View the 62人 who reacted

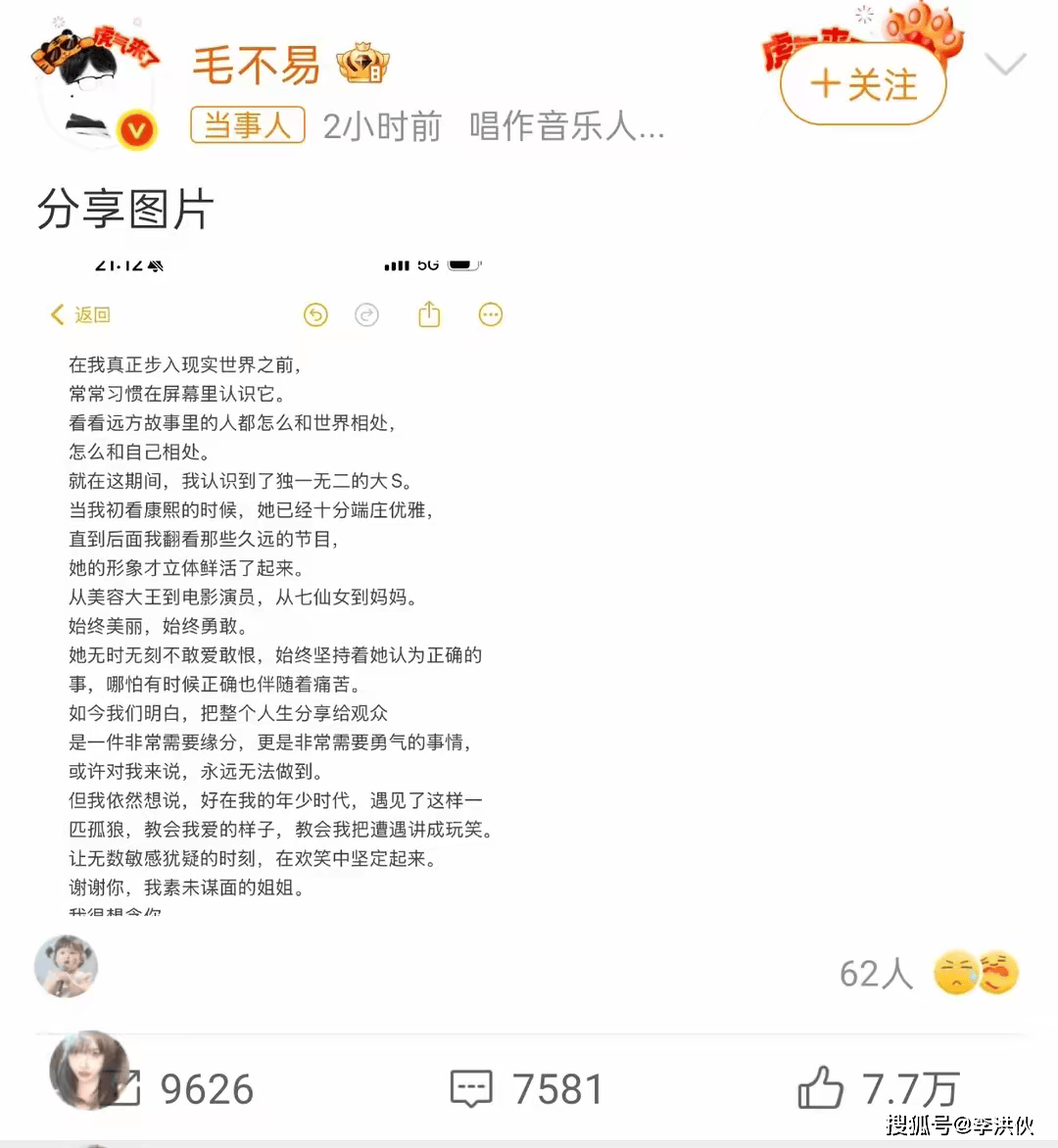point(875,974)
